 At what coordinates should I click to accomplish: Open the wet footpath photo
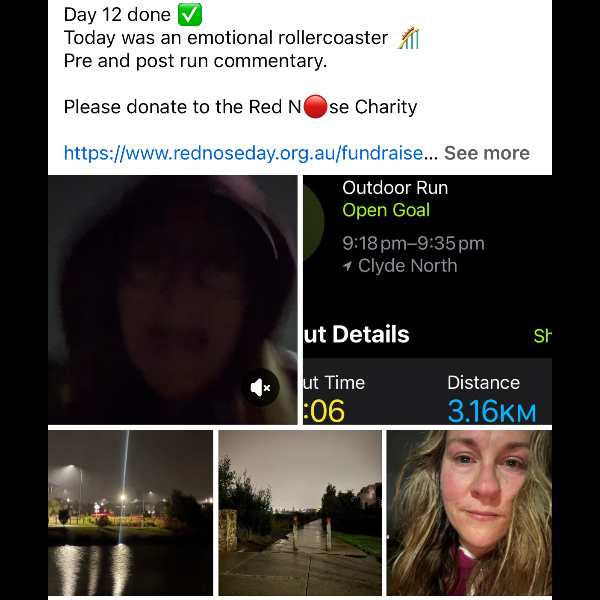pos(300,512)
